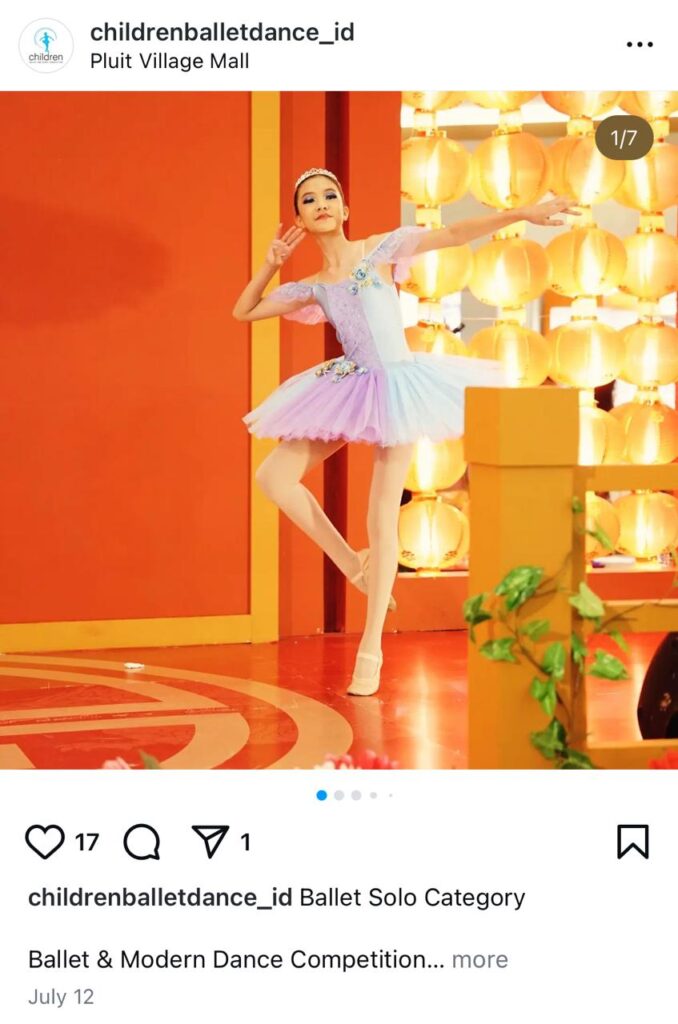Open childrenballetdance_id name in caption
Image resolution: width=678 pixels, height=1024 pixels.
tap(160, 897)
